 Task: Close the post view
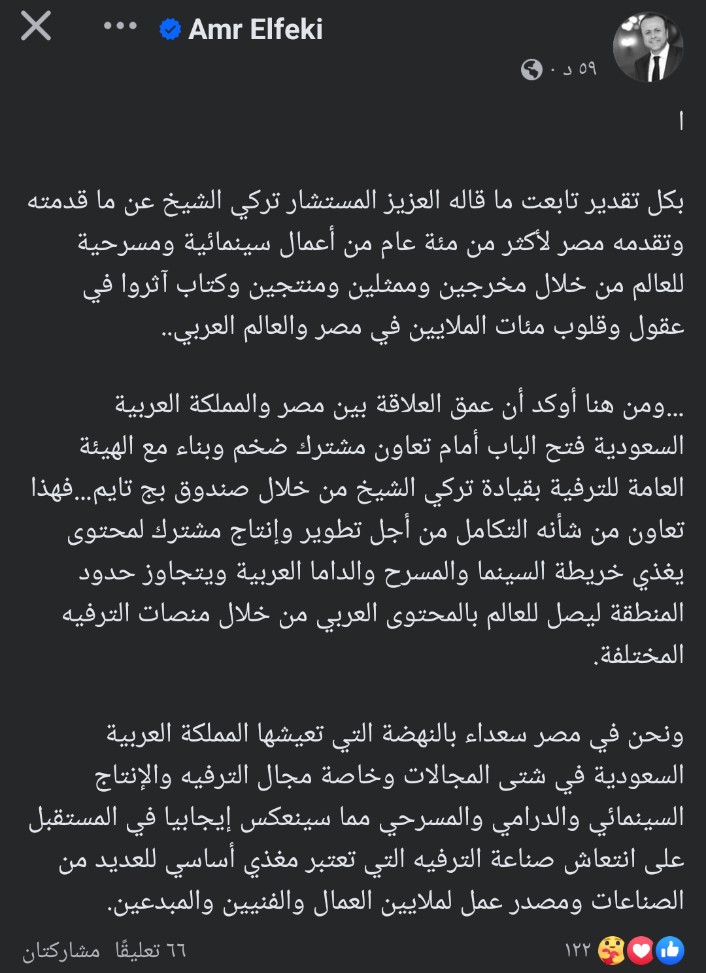[x=36, y=27]
